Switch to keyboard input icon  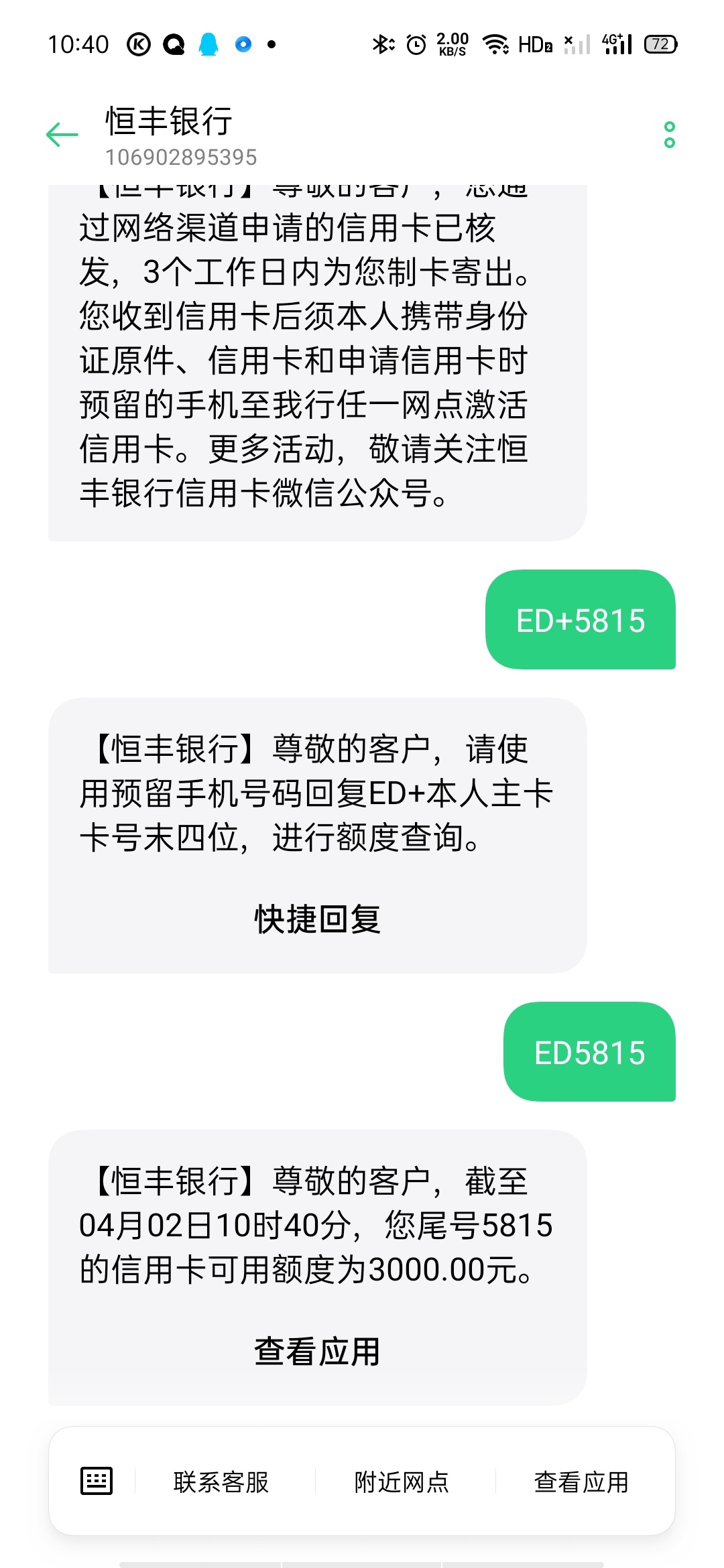click(x=97, y=1481)
